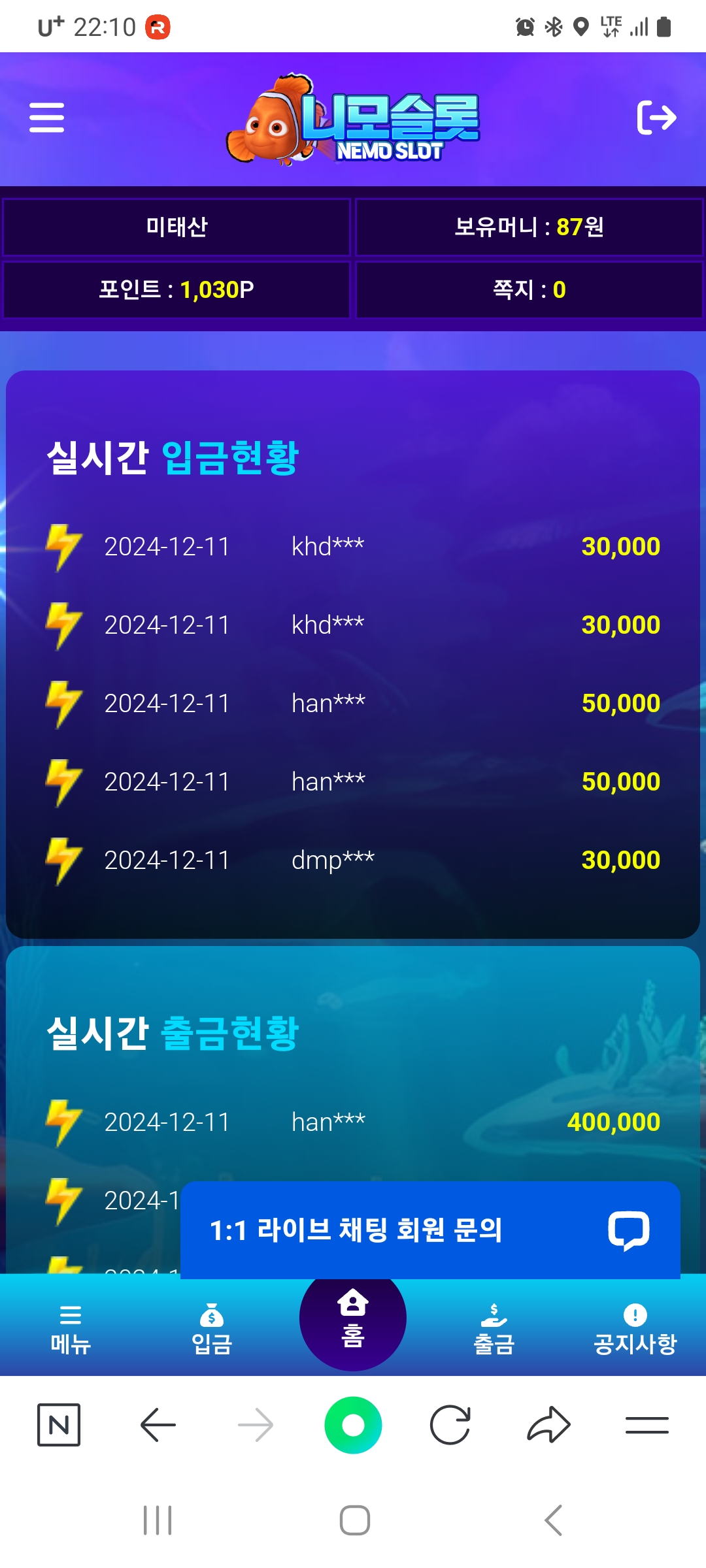Open the browser menu with two lines
This screenshot has height=1568, width=706.
tap(647, 1424)
